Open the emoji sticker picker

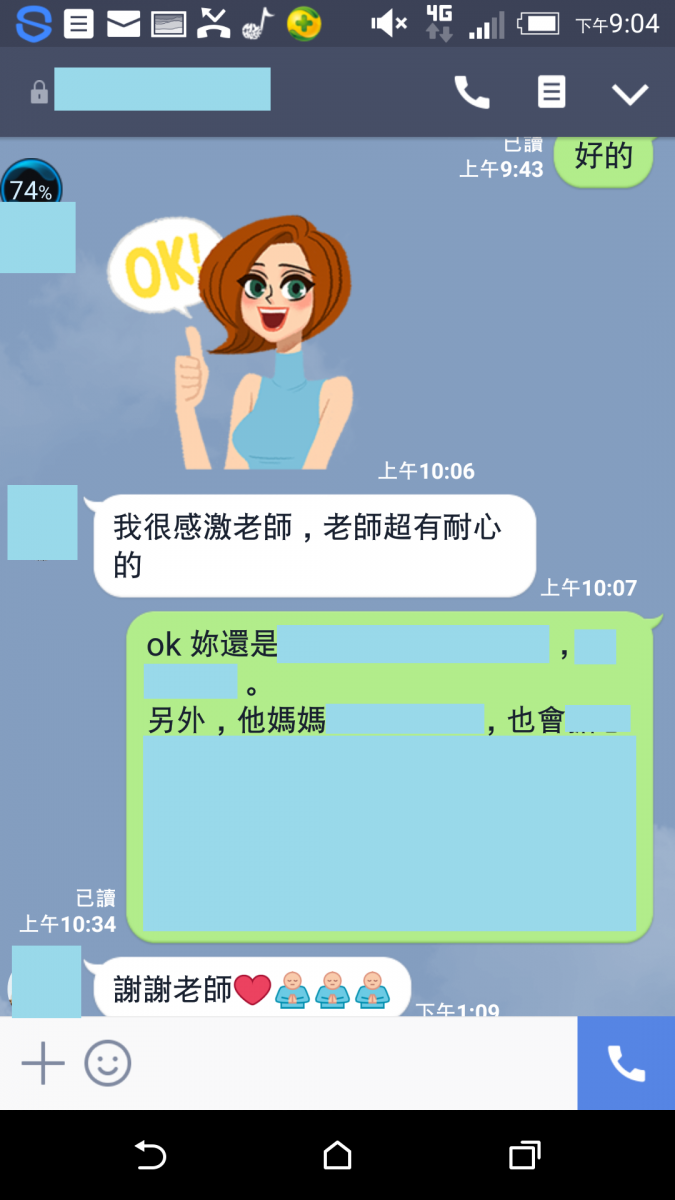108,1063
